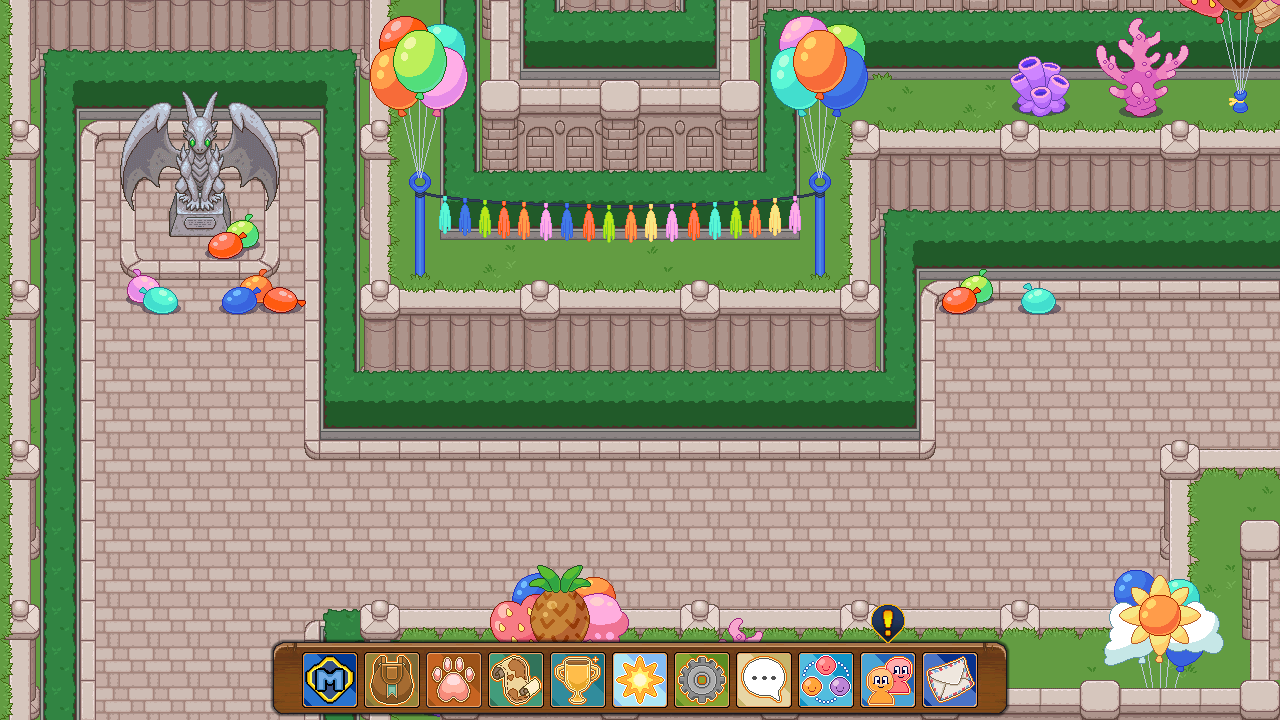
Task: Open the pets paw menu
Action: [454, 680]
